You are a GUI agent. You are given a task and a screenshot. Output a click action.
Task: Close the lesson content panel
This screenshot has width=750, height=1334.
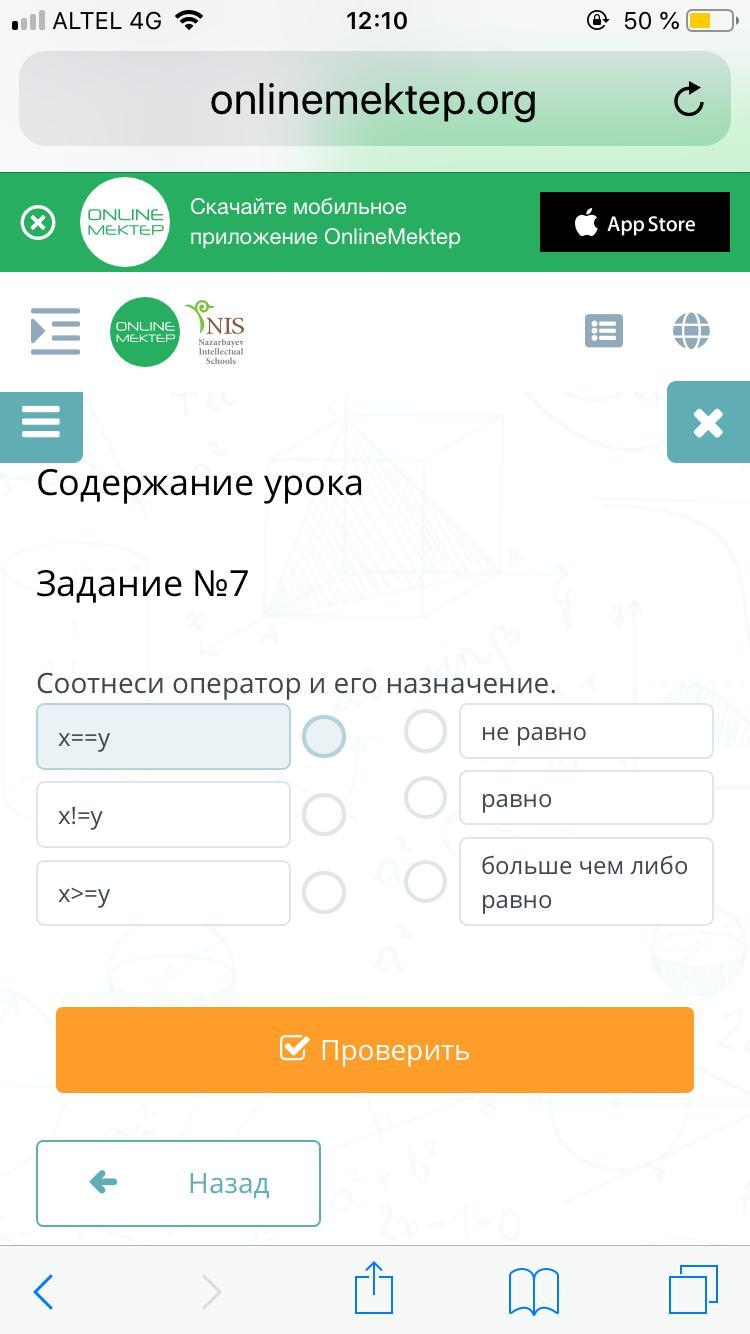coord(708,422)
